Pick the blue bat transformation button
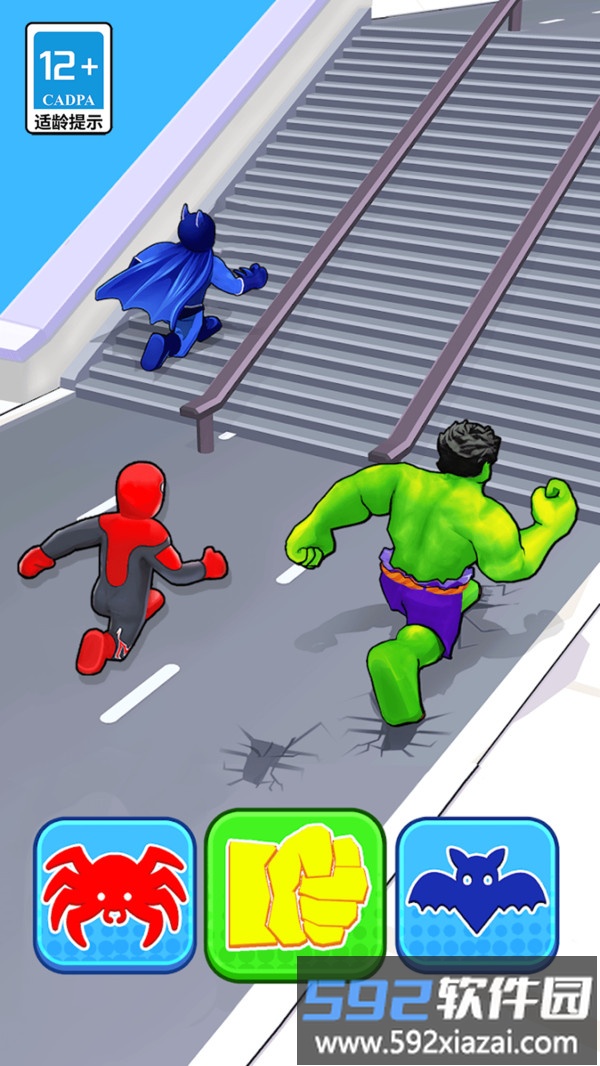Viewport: 600px width, 1066px height. tap(477, 890)
